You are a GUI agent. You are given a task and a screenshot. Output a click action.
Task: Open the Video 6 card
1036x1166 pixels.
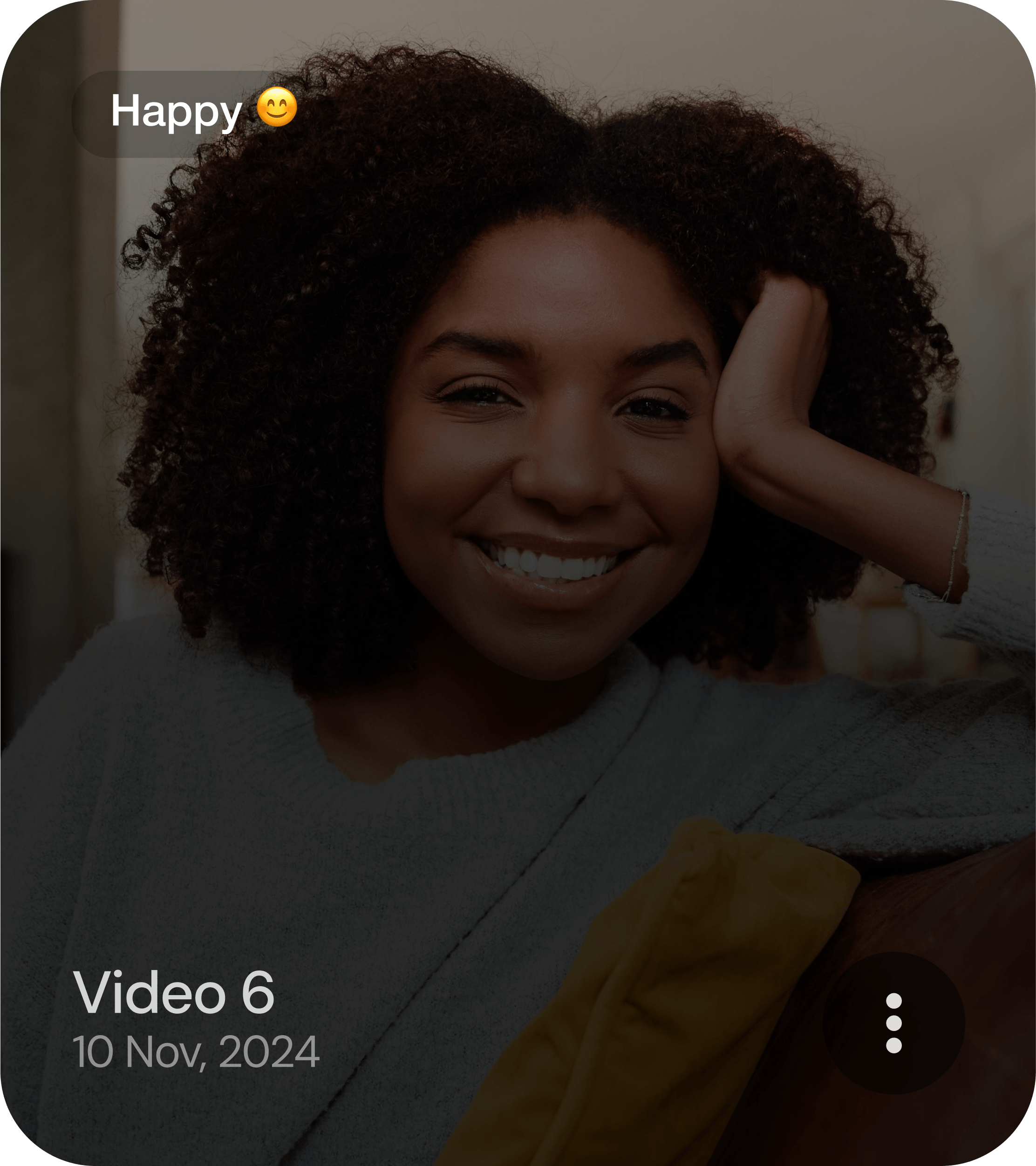(x=174, y=994)
